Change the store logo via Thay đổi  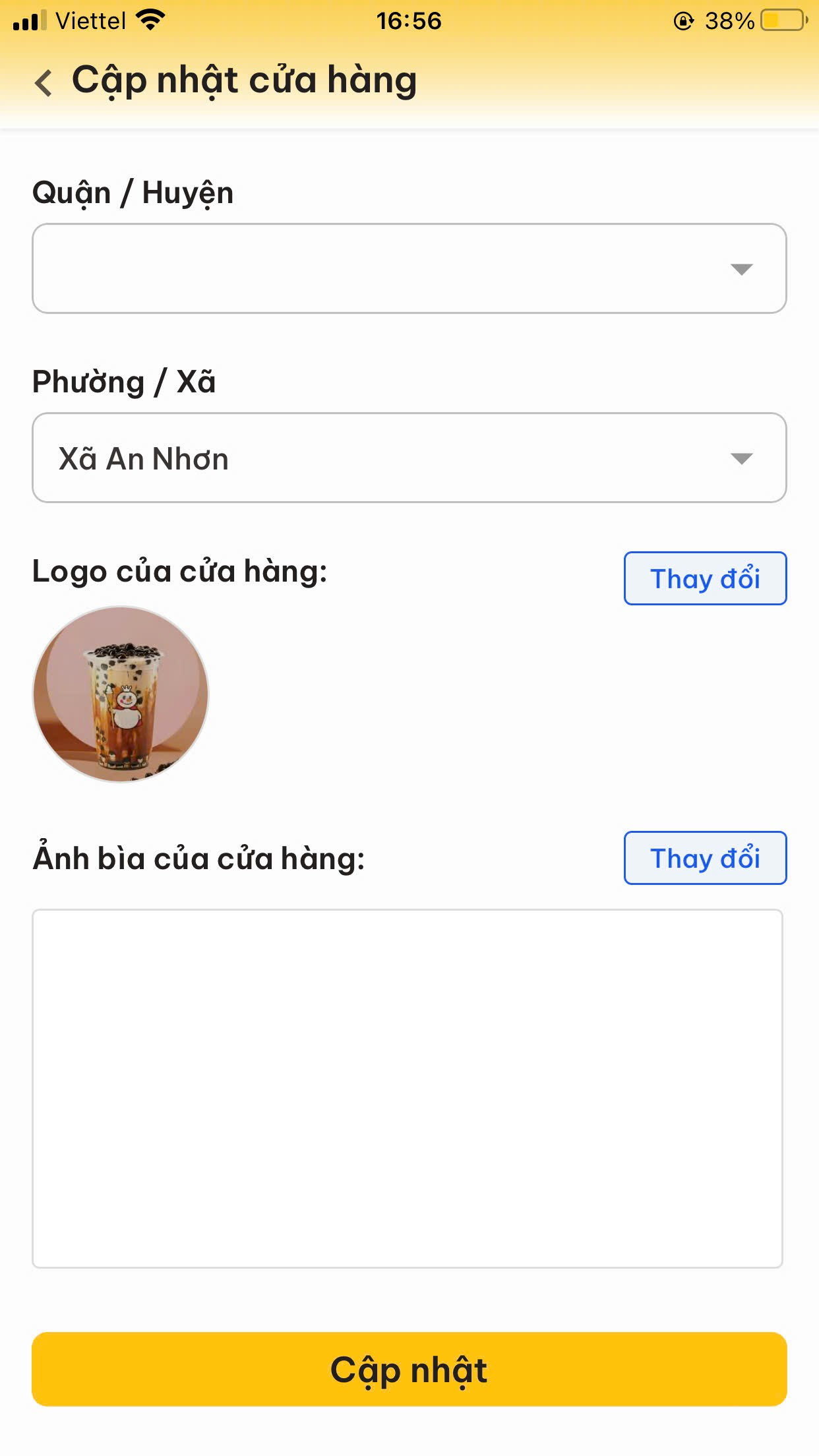pyautogui.click(x=704, y=578)
